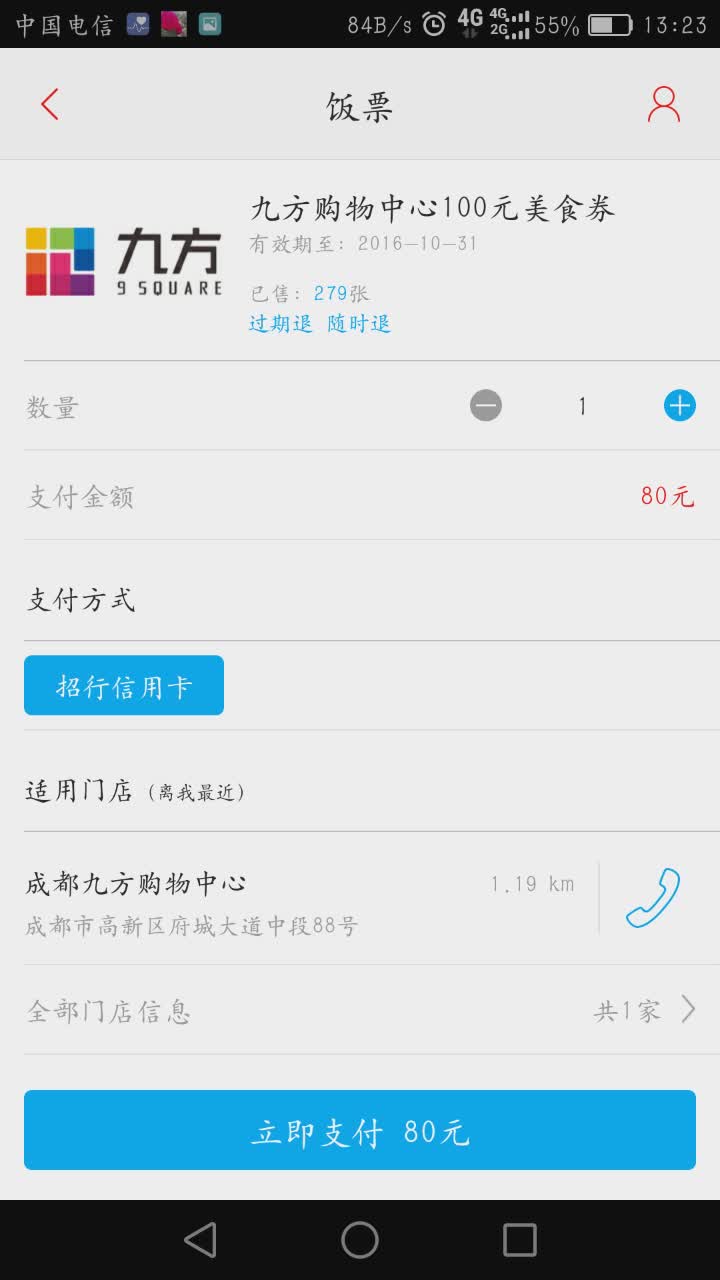Viewport: 720px width, 1280px height.
Task: Select 招行信用卡 payment method
Action: point(124,686)
